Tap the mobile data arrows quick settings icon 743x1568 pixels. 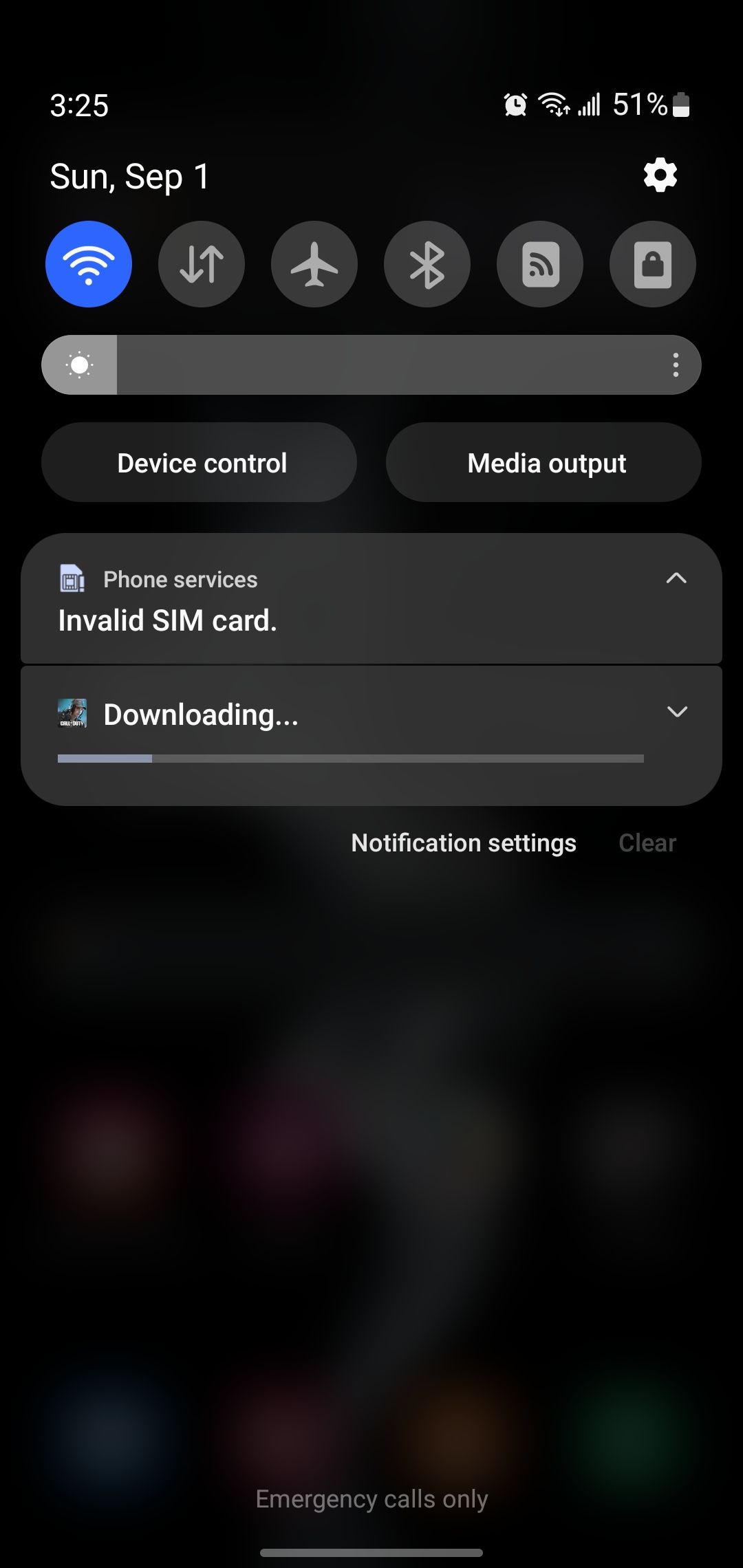(201, 264)
